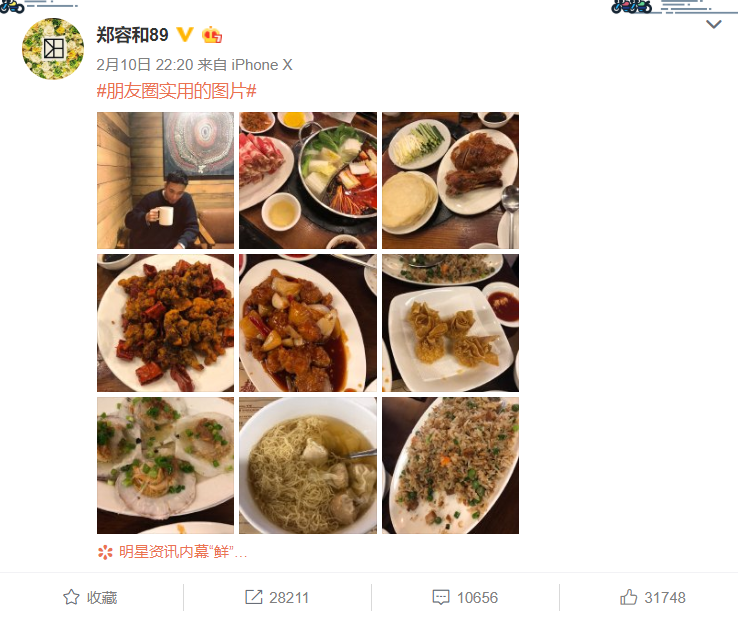Open the spicy fried chicken with chilies photo
The height and width of the screenshot is (619, 738).
pos(165,323)
